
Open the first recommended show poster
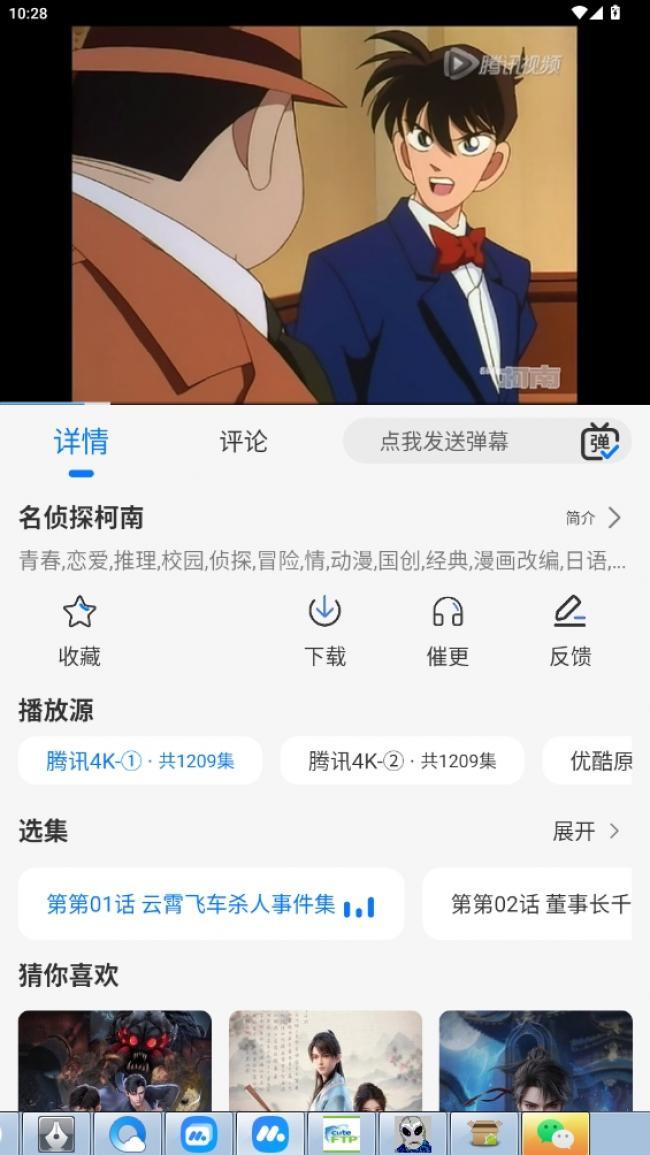click(x=115, y=1060)
